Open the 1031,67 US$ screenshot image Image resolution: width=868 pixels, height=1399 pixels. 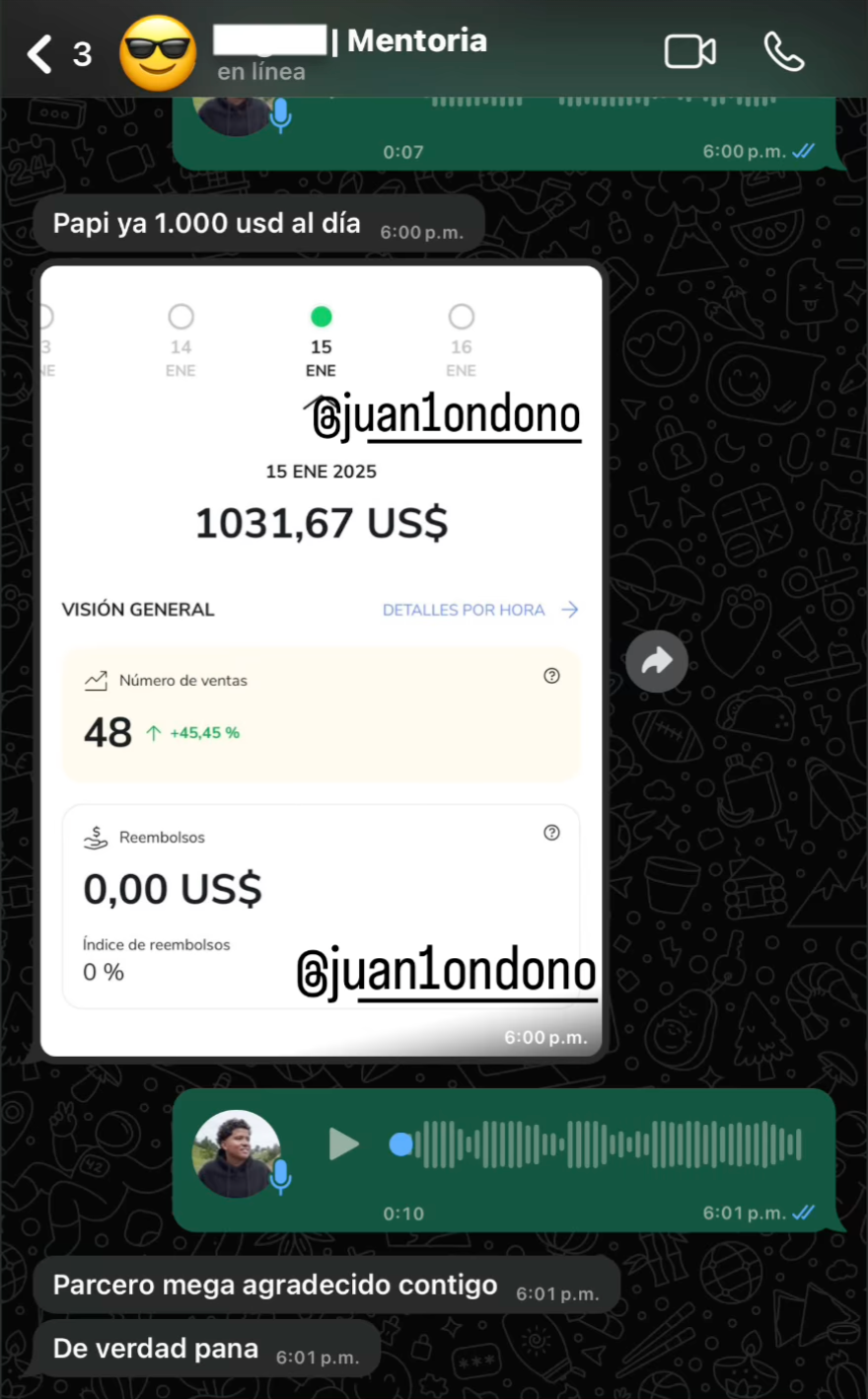pos(321,661)
